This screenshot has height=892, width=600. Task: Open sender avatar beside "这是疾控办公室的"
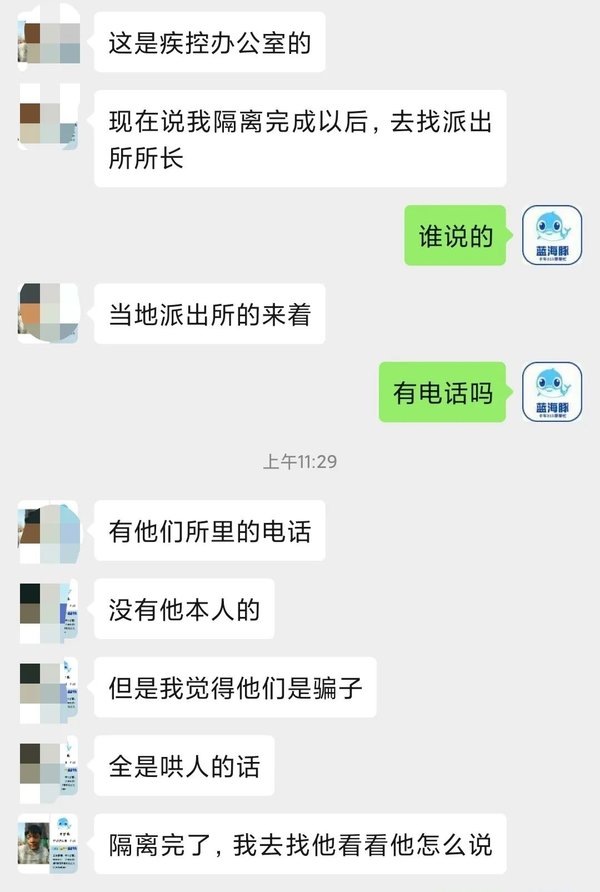click(48, 42)
